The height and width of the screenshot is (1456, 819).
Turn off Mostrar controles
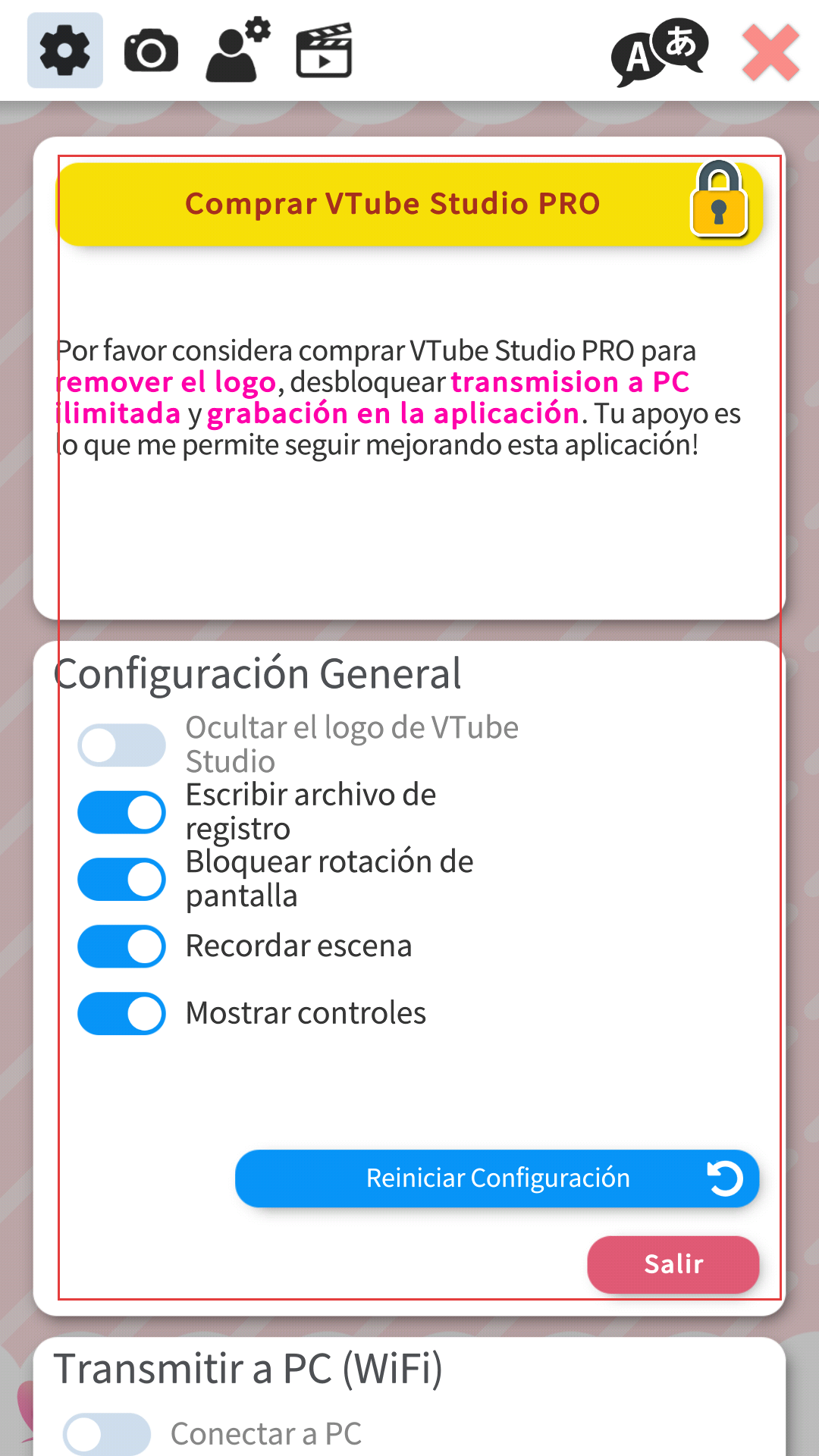click(x=121, y=1013)
